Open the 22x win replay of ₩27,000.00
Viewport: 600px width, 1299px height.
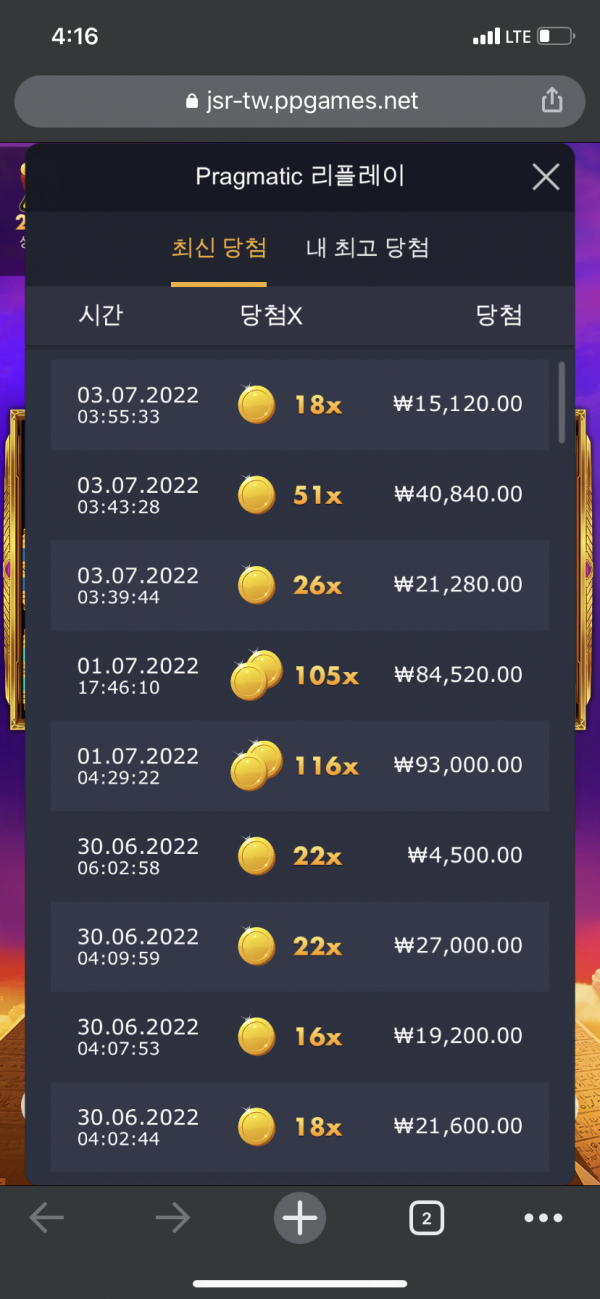pyautogui.click(x=300, y=945)
